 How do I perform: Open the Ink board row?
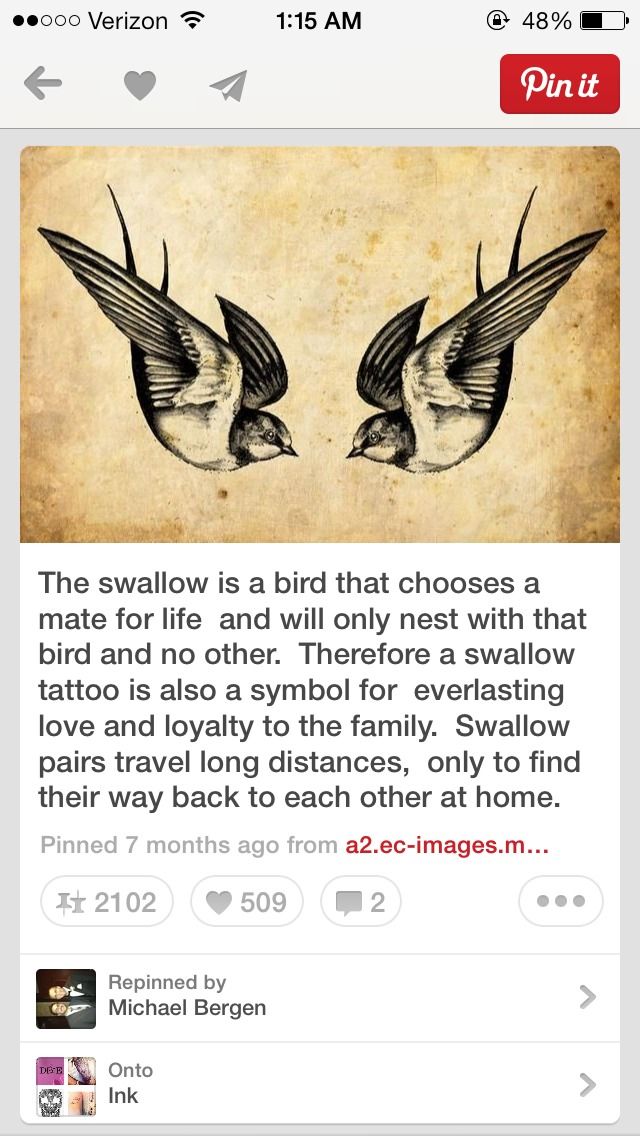click(x=320, y=1084)
